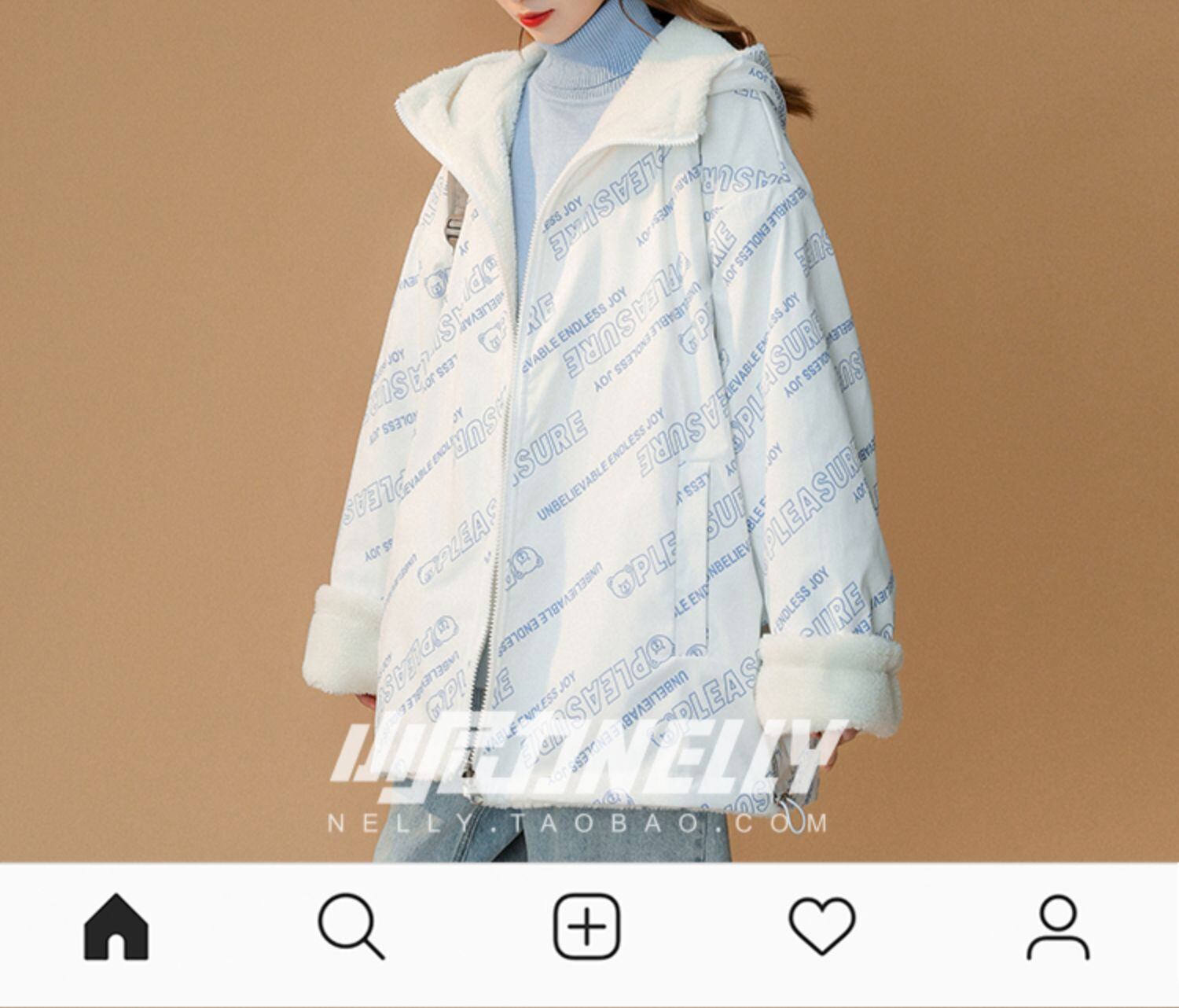Open the activity heart tab

tap(822, 926)
